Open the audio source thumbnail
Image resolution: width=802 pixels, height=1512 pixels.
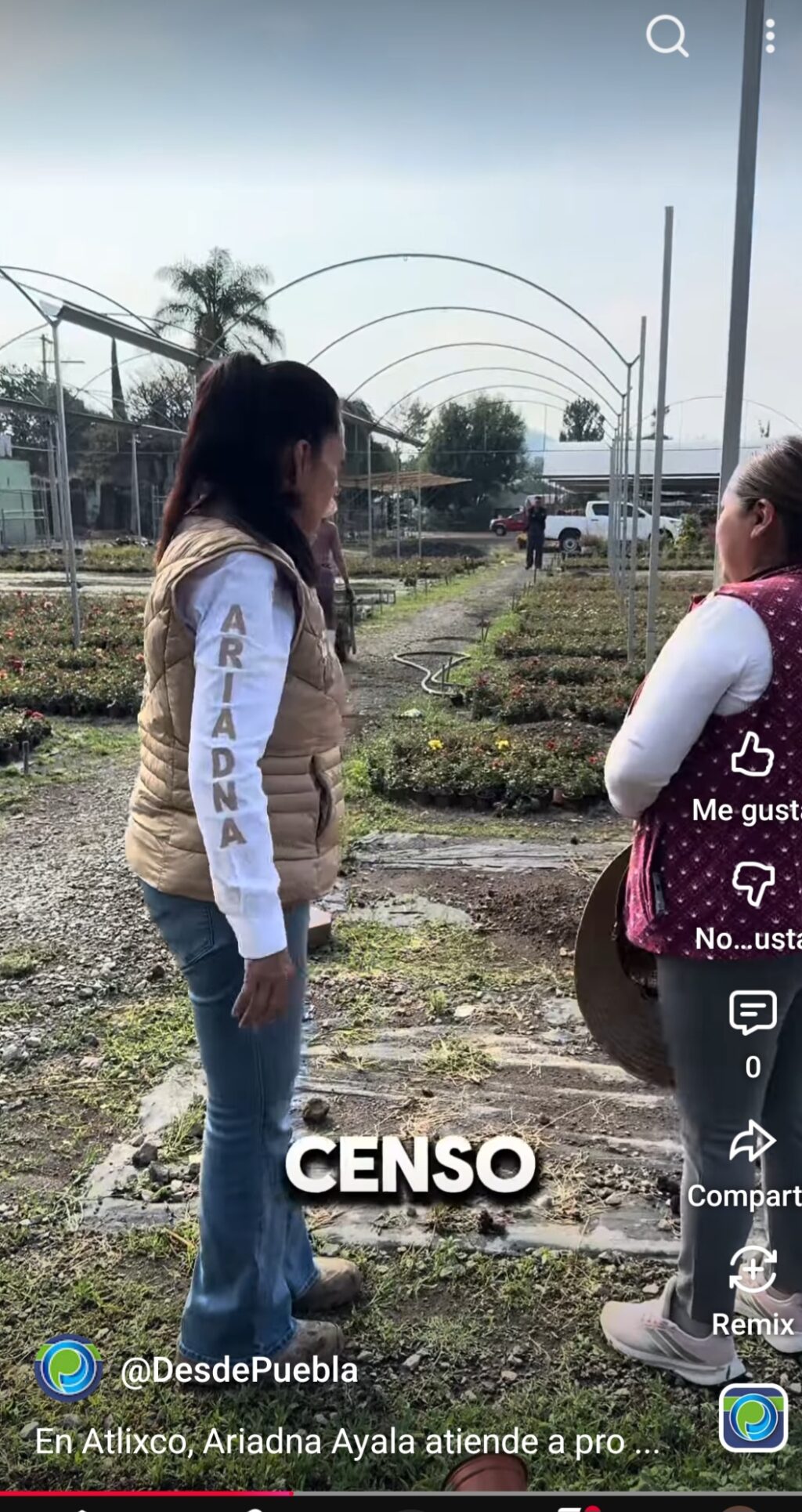click(753, 1418)
